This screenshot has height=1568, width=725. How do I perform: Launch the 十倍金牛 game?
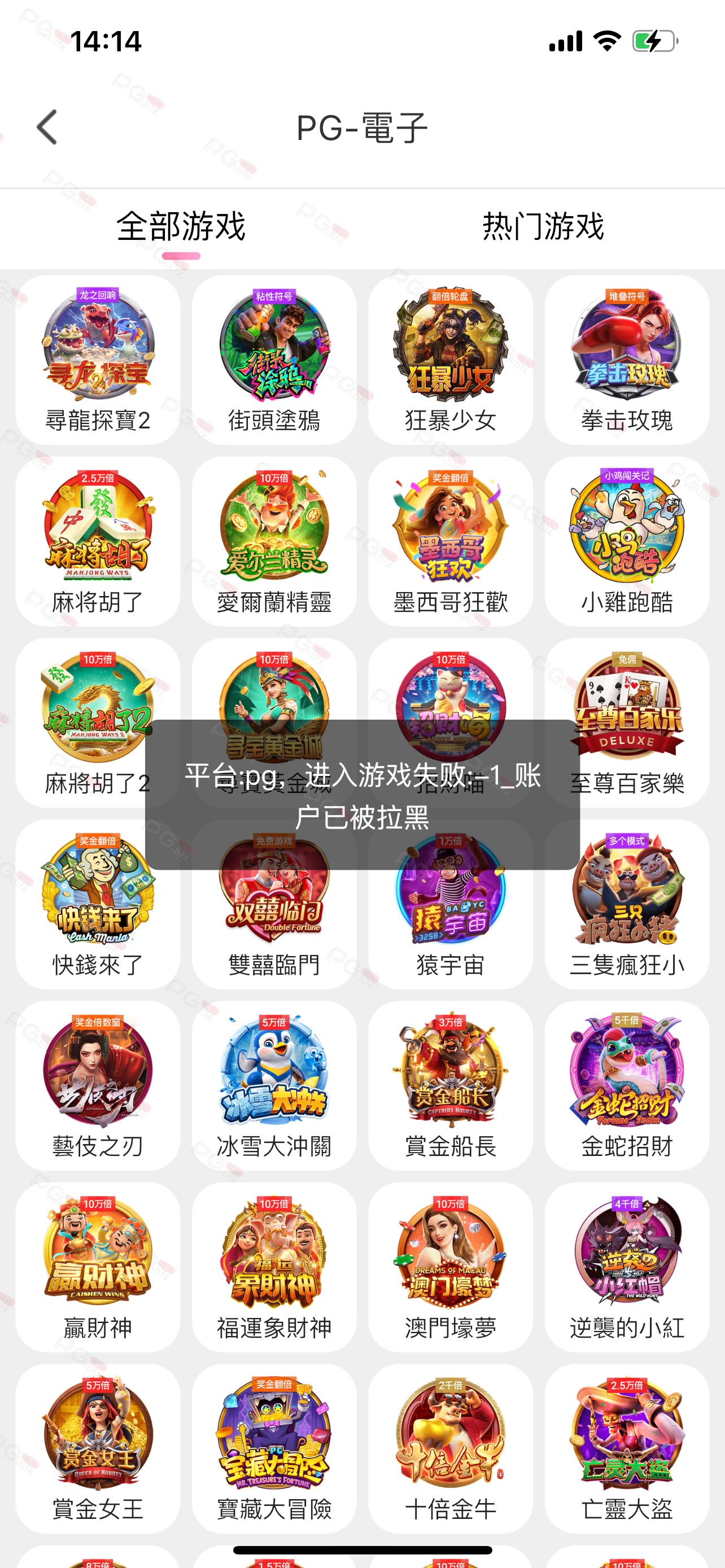pos(451,1448)
